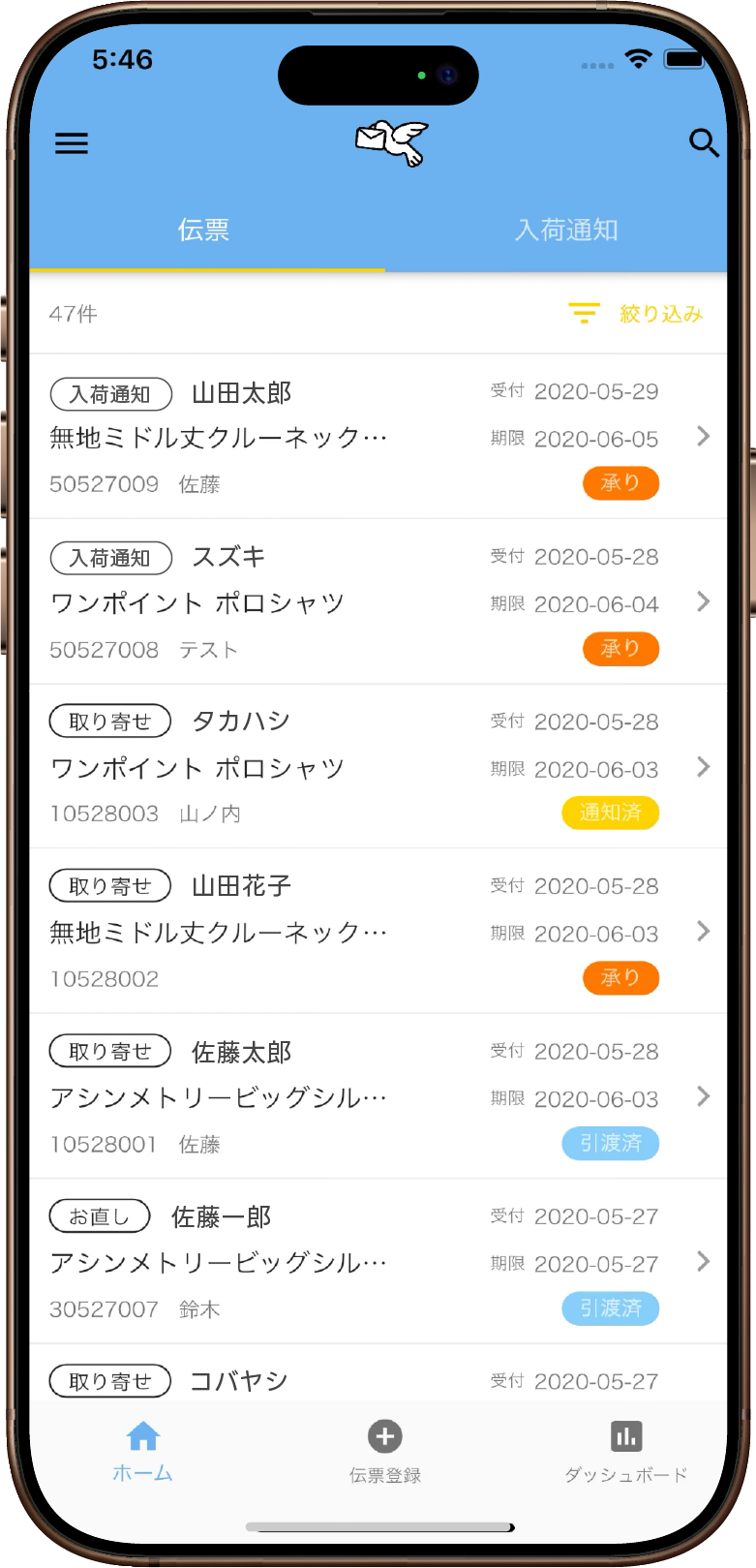View slip 10528003 for タカハシ
This screenshot has height=1568, width=756.
pyautogui.click(x=378, y=766)
